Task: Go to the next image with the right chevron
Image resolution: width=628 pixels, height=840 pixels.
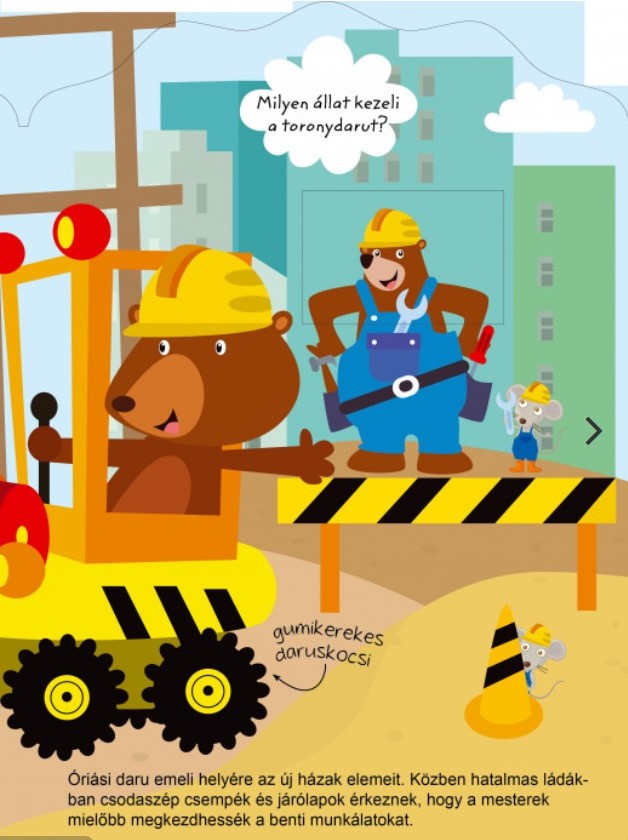Action: coord(594,431)
